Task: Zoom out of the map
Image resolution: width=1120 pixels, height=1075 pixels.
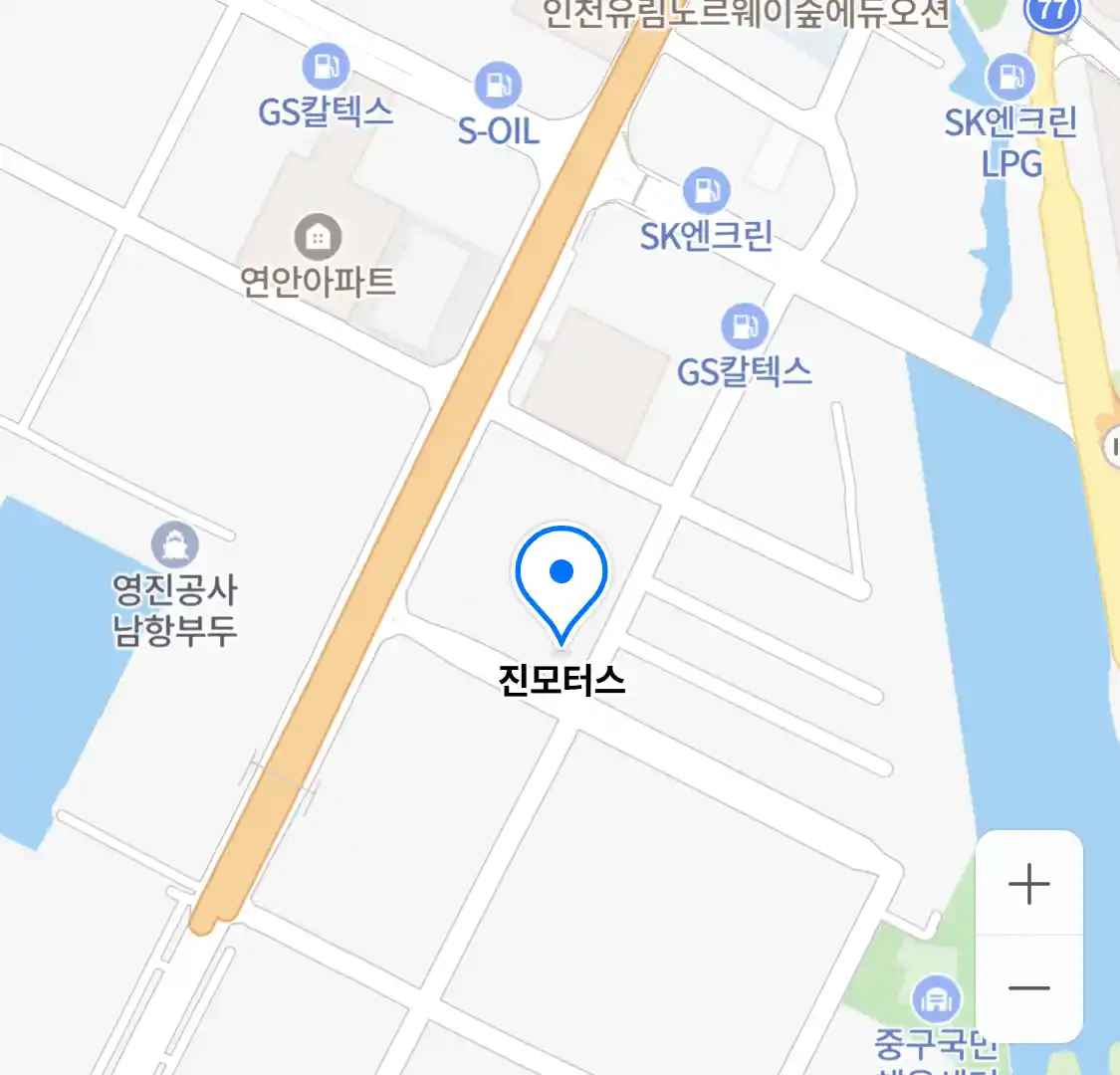Action: click(x=1028, y=988)
